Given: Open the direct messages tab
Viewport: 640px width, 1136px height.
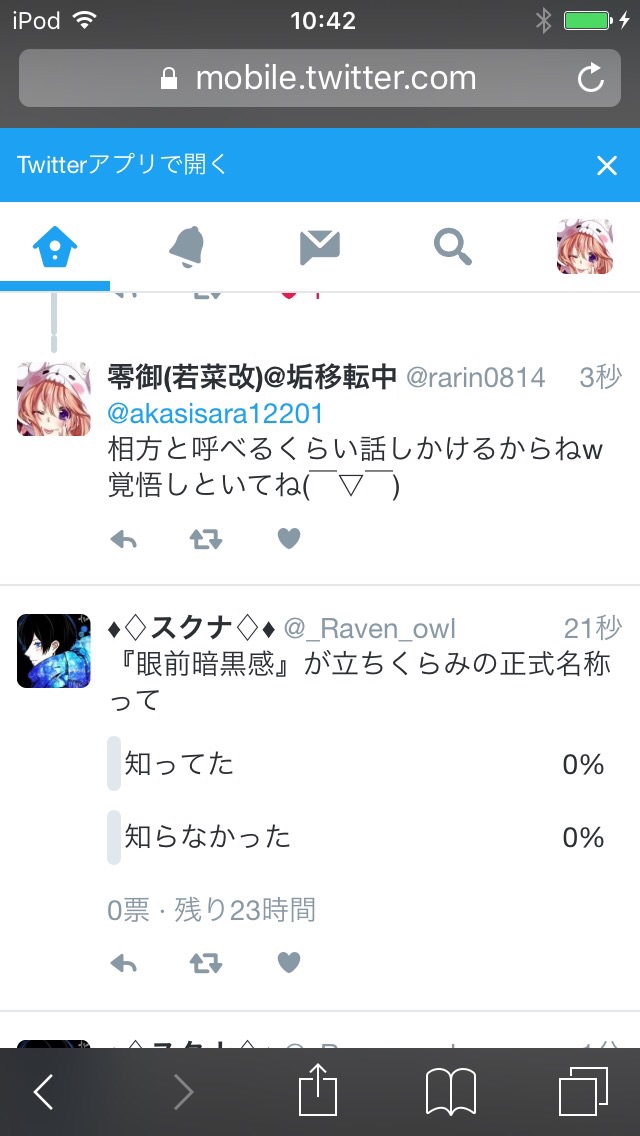Looking at the screenshot, I should [320, 246].
